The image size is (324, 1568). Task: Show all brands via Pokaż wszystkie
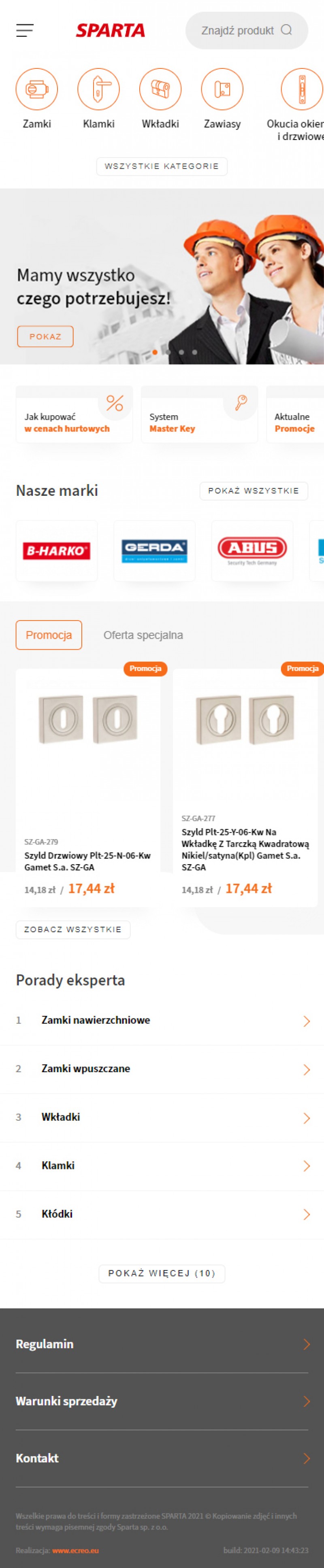pos(254,491)
